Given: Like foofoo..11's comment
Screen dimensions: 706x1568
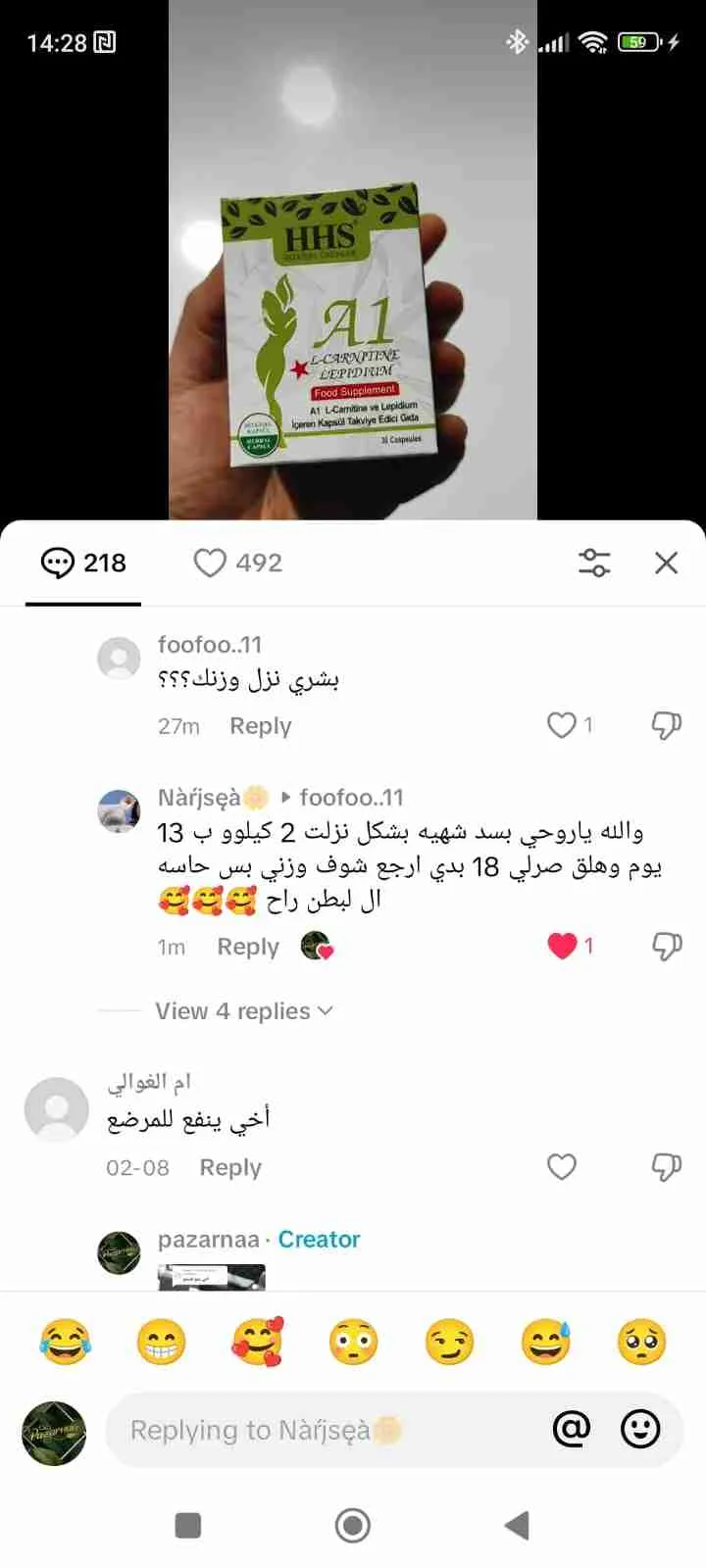Looking at the screenshot, I should coord(562,725).
